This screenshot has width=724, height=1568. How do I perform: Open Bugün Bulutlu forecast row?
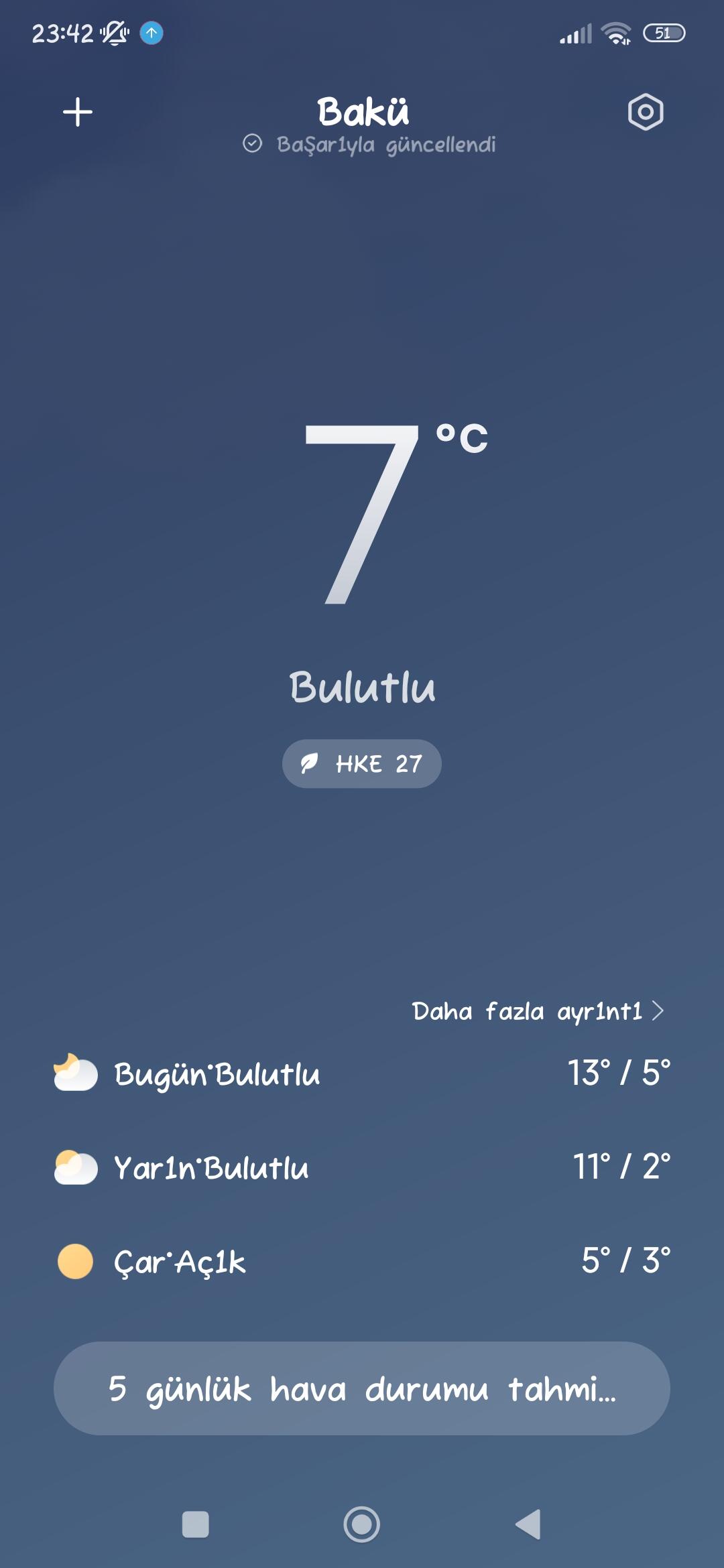coord(362,1073)
